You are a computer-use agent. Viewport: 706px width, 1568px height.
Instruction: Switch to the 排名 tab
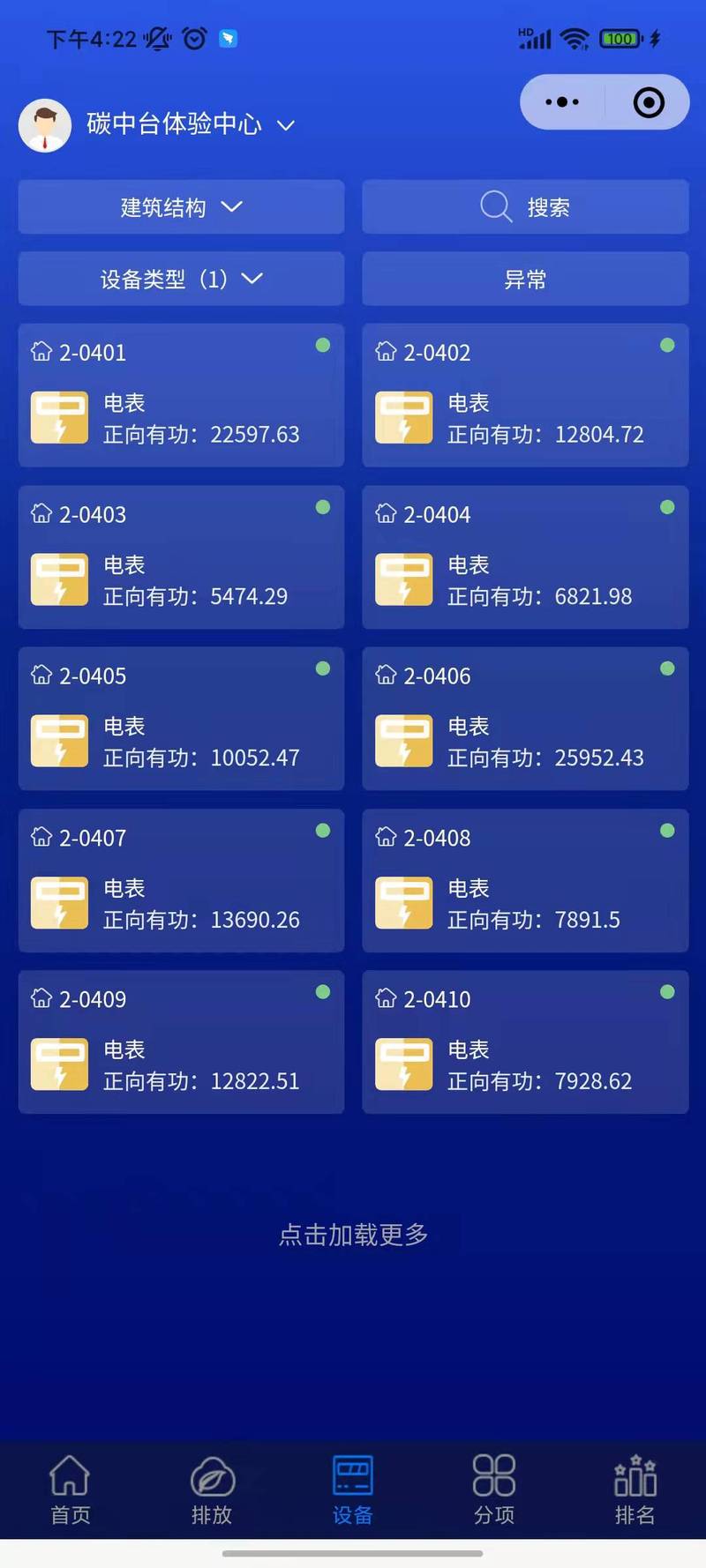(x=635, y=1490)
